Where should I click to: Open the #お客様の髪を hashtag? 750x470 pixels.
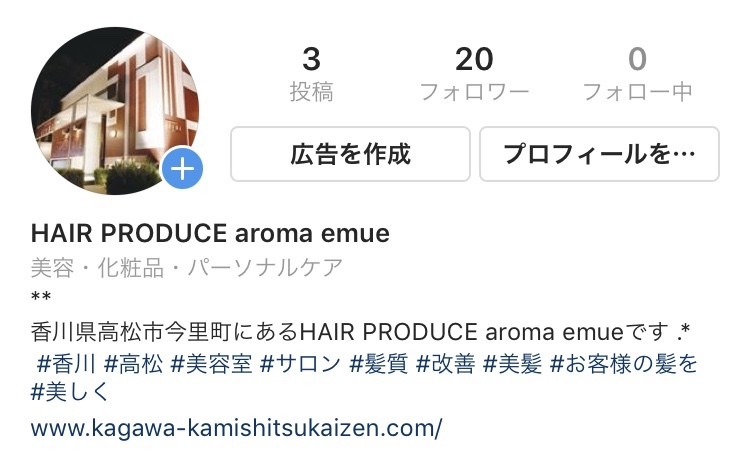coord(624,363)
